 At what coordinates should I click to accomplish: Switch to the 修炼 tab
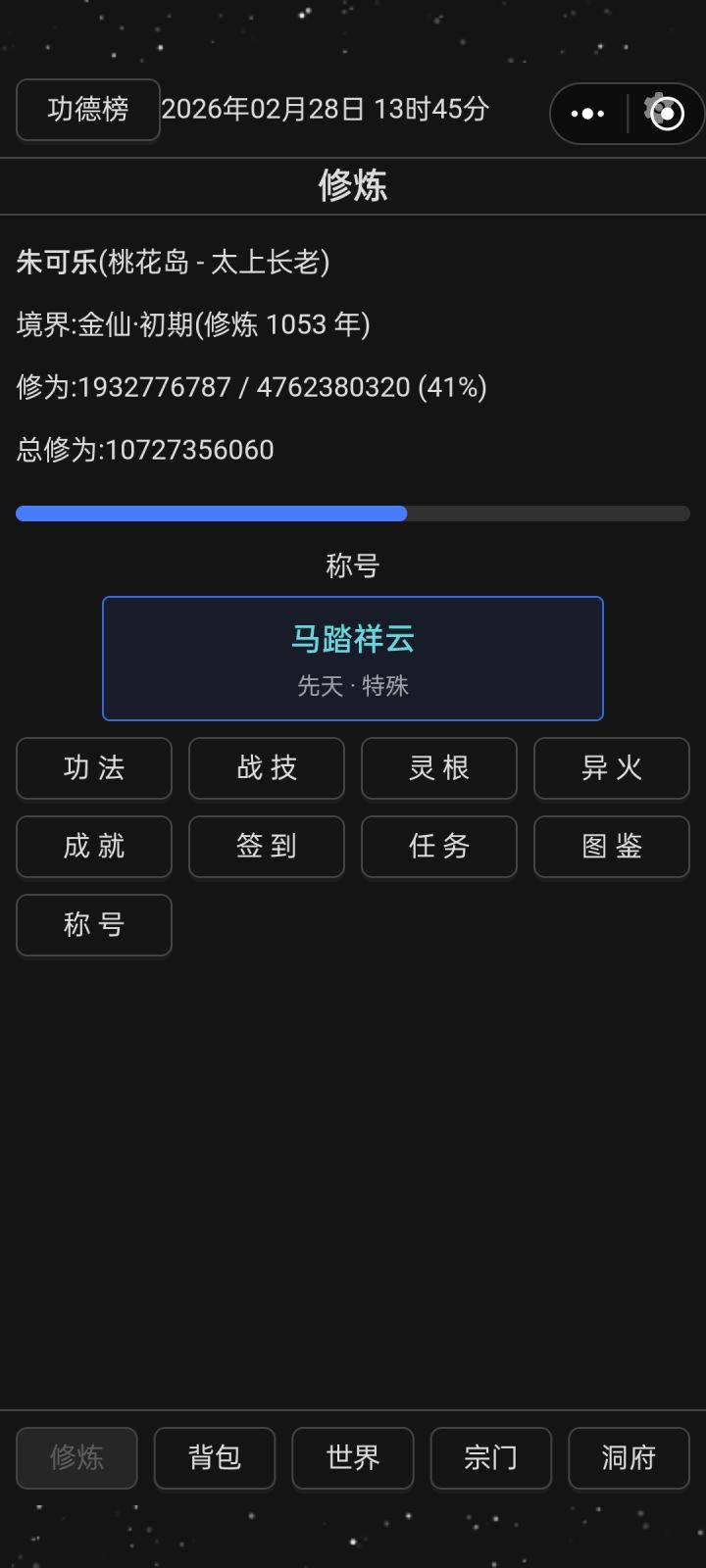(x=76, y=1458)
